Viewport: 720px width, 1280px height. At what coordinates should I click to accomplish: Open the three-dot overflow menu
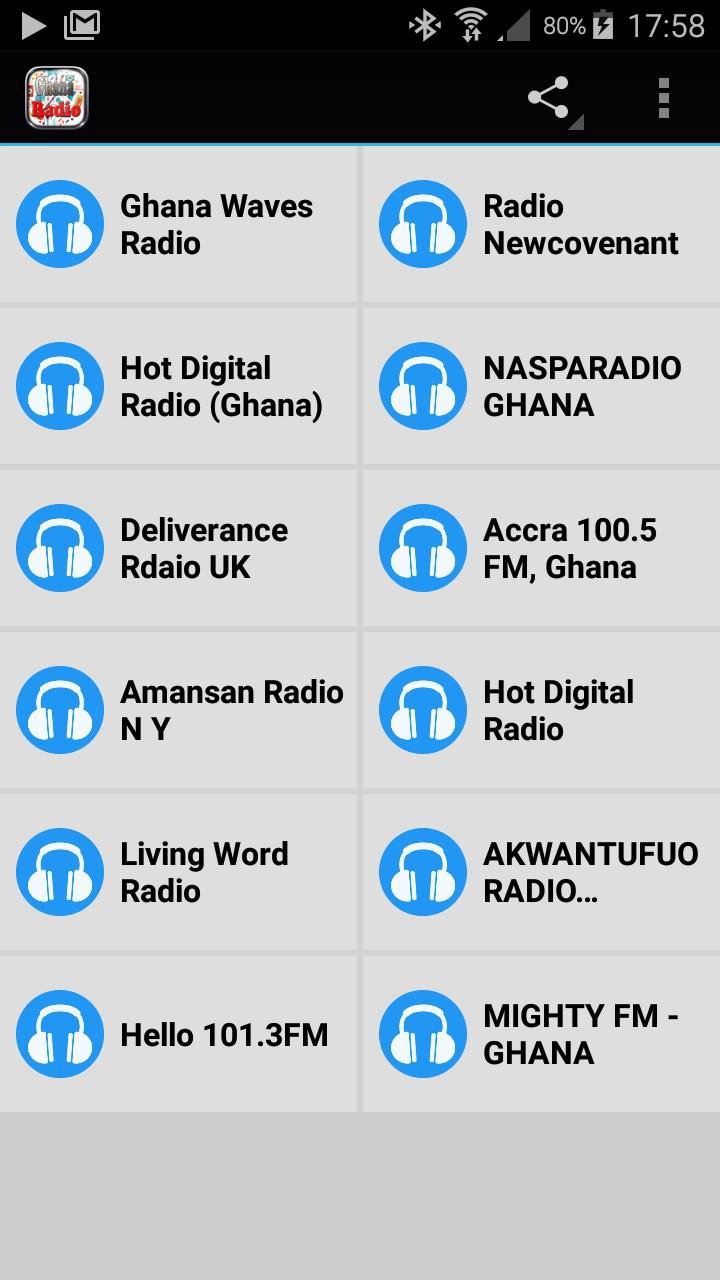(x=663, y=97)
